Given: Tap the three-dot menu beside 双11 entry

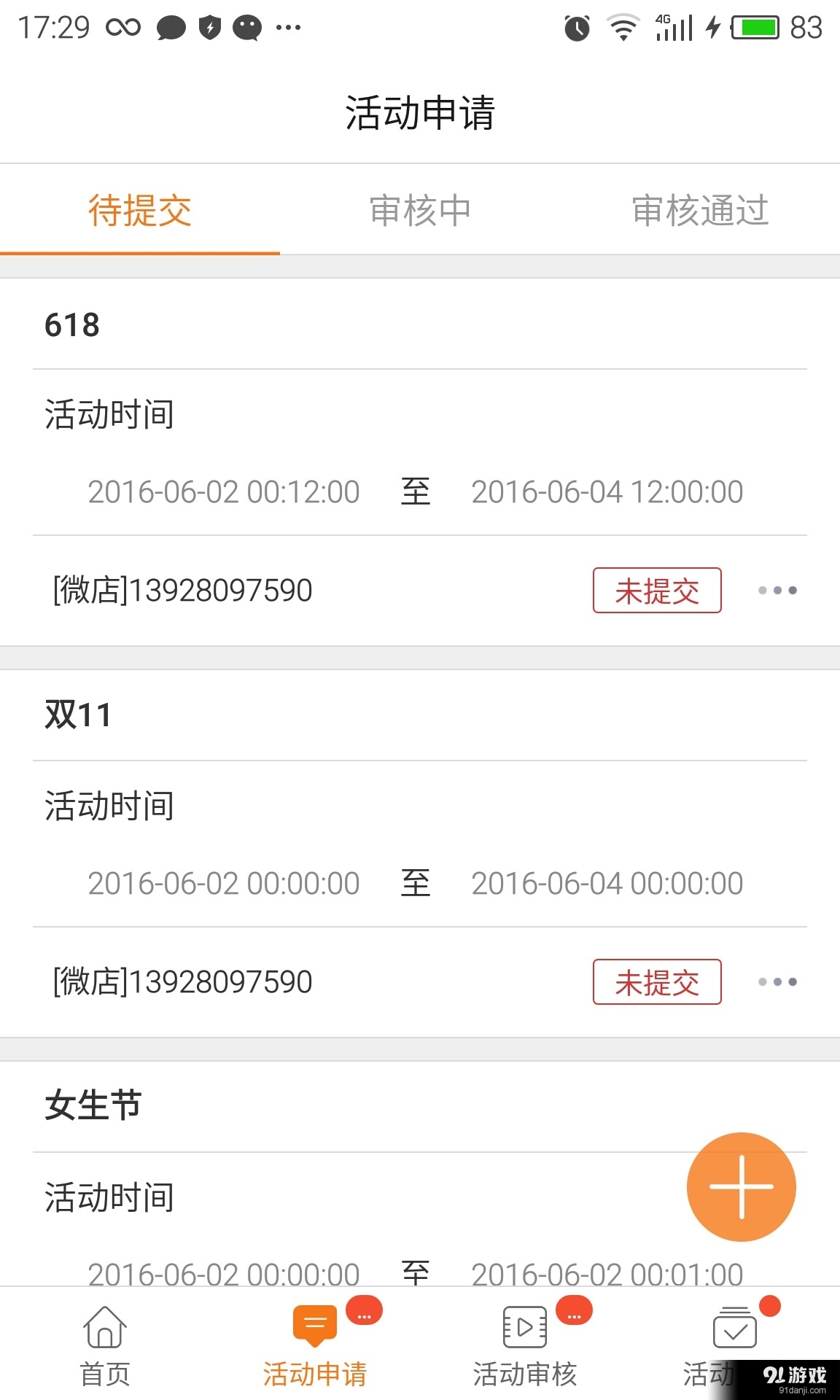Looking at the screenshot, I should click(x=777, y=982).
